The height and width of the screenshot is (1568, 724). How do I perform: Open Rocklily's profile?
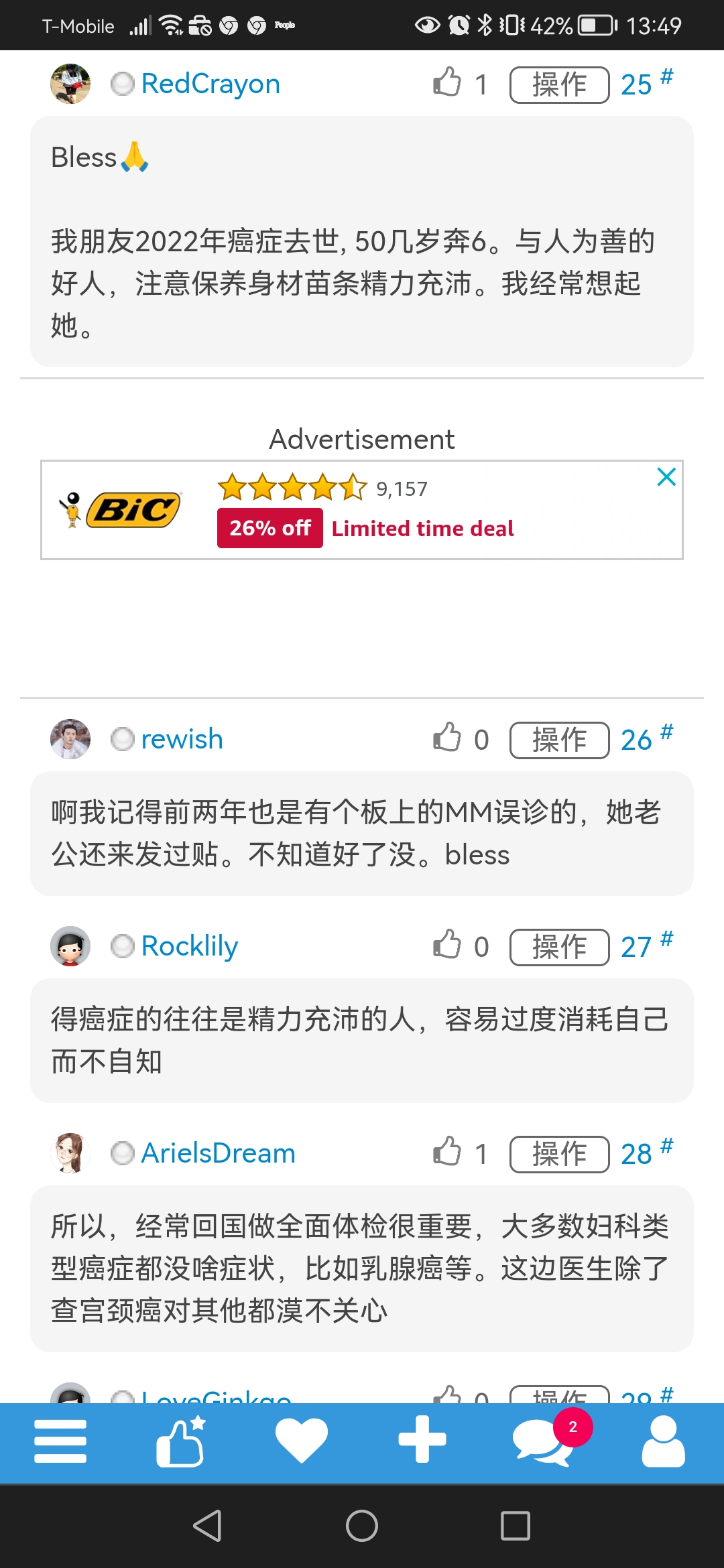(x=189, y=947)
